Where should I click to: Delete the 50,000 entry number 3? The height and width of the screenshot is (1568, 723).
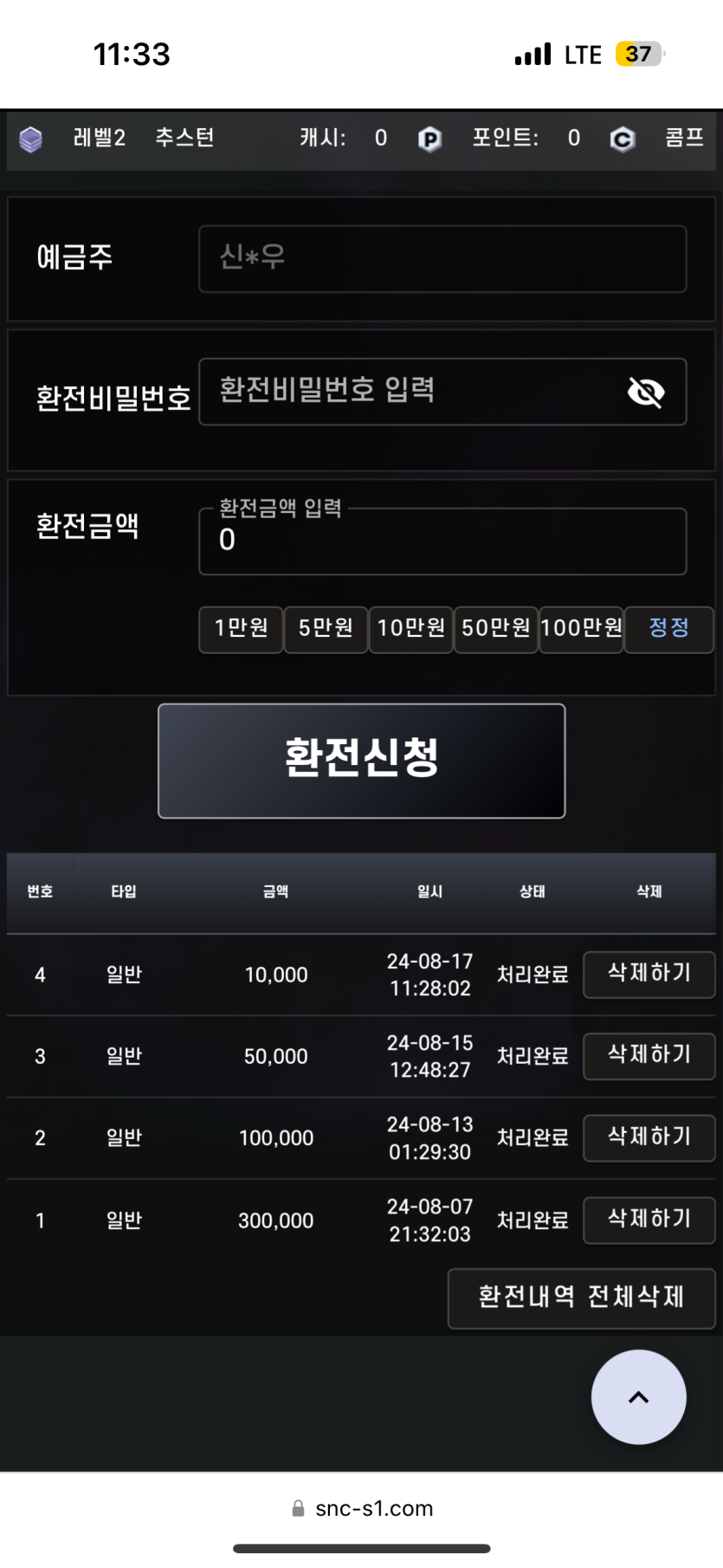[649, 1056]
